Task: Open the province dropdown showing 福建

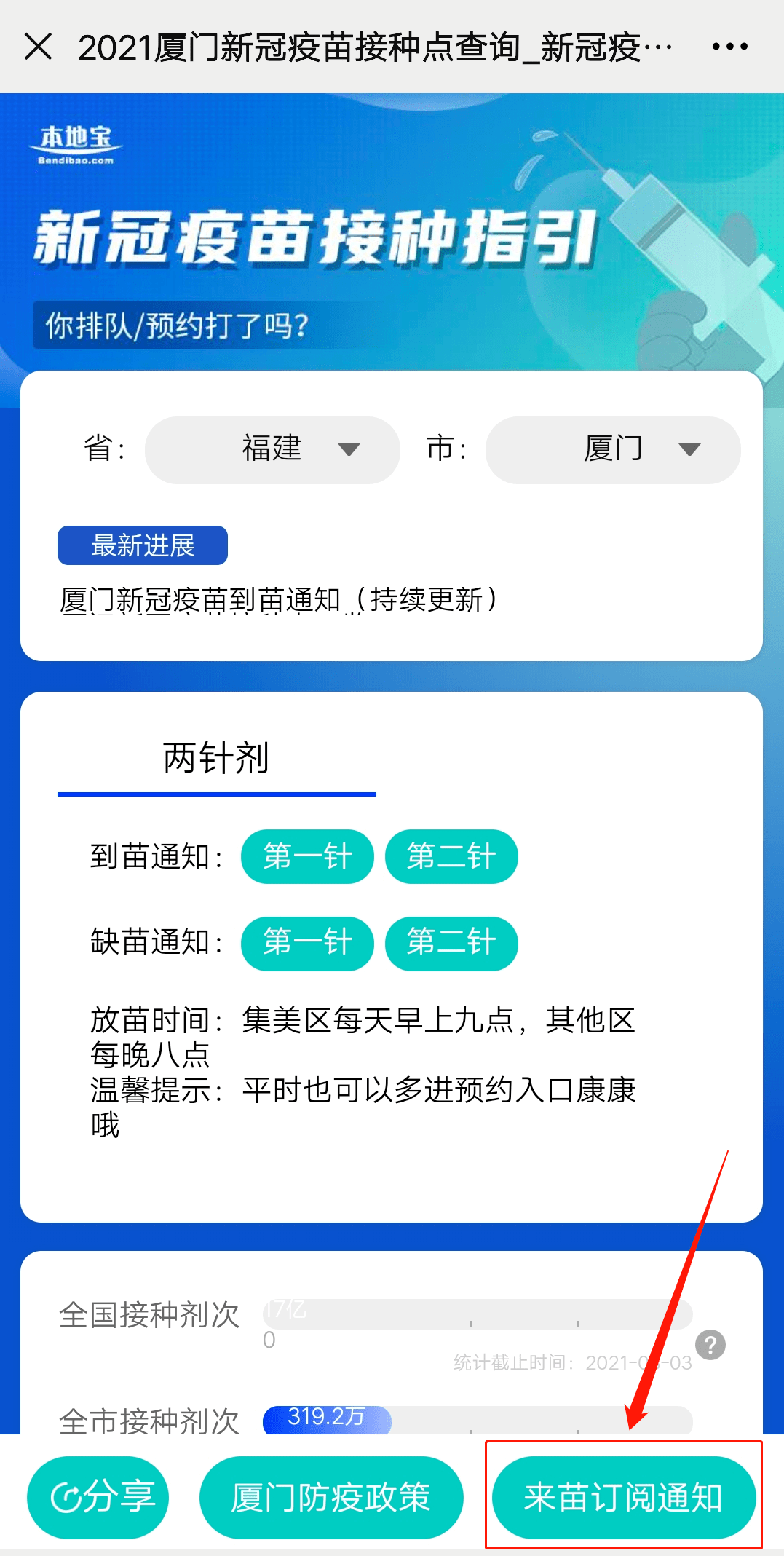Action: (272, 450)
